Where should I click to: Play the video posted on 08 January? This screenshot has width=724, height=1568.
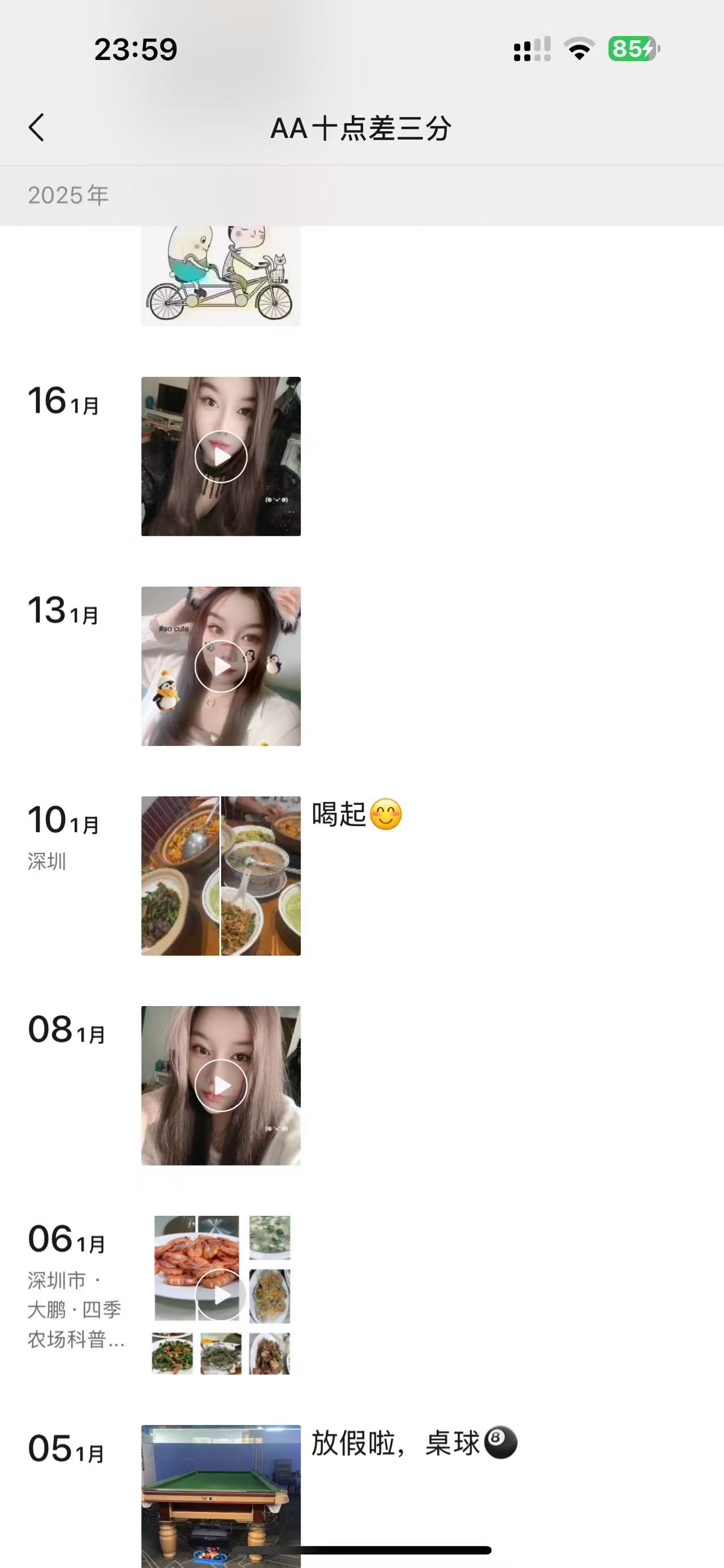point(221,1085)
